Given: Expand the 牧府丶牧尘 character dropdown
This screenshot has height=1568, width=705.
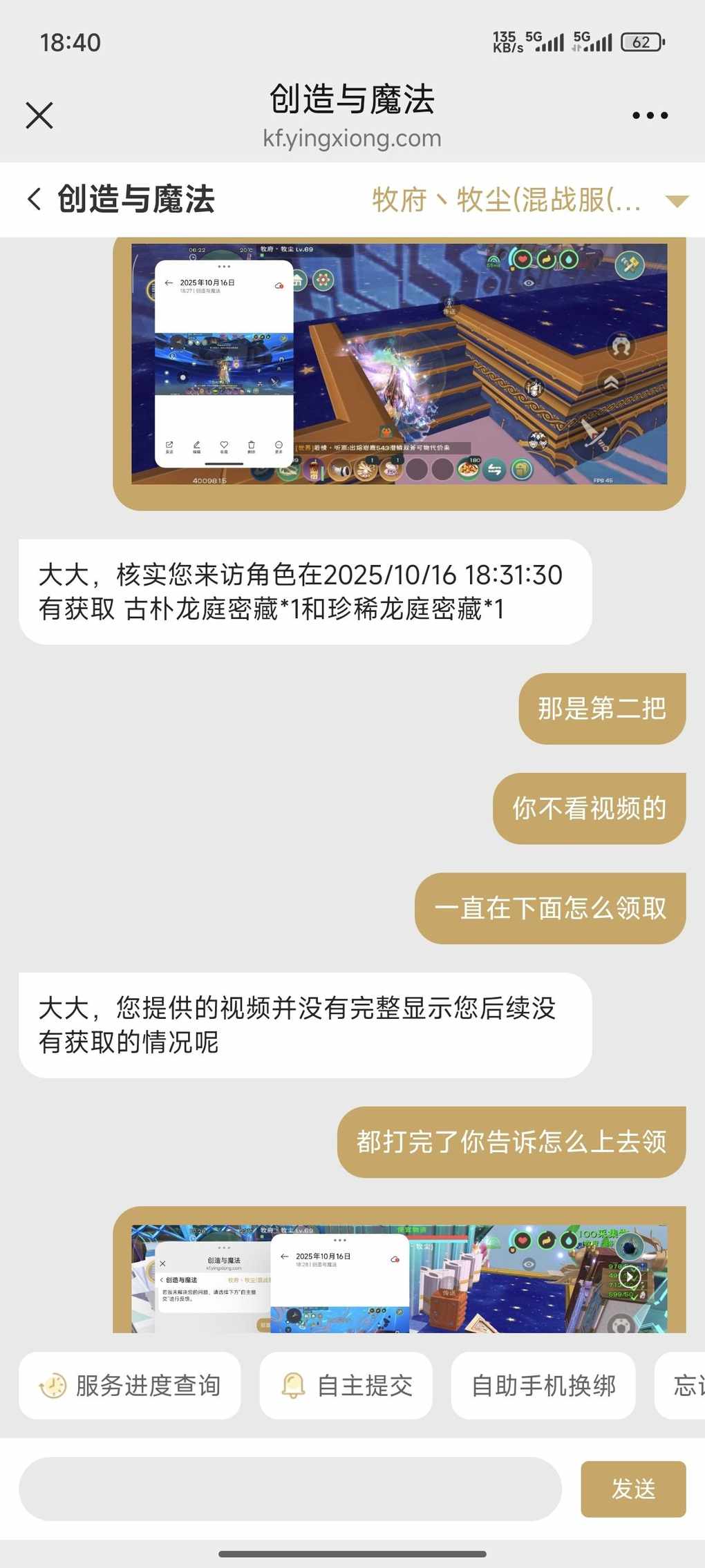Looking at the screenshot, I should (676, 201).
